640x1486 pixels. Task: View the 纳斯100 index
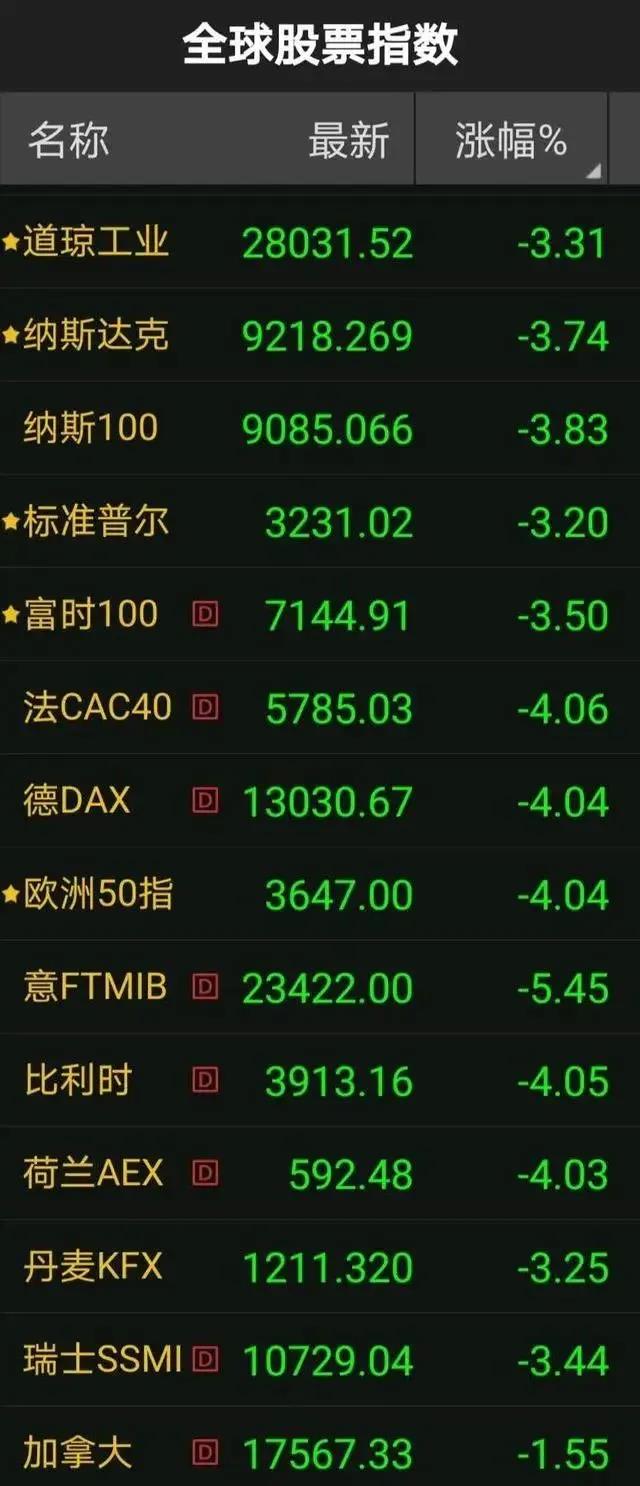[x=91, y=428]
